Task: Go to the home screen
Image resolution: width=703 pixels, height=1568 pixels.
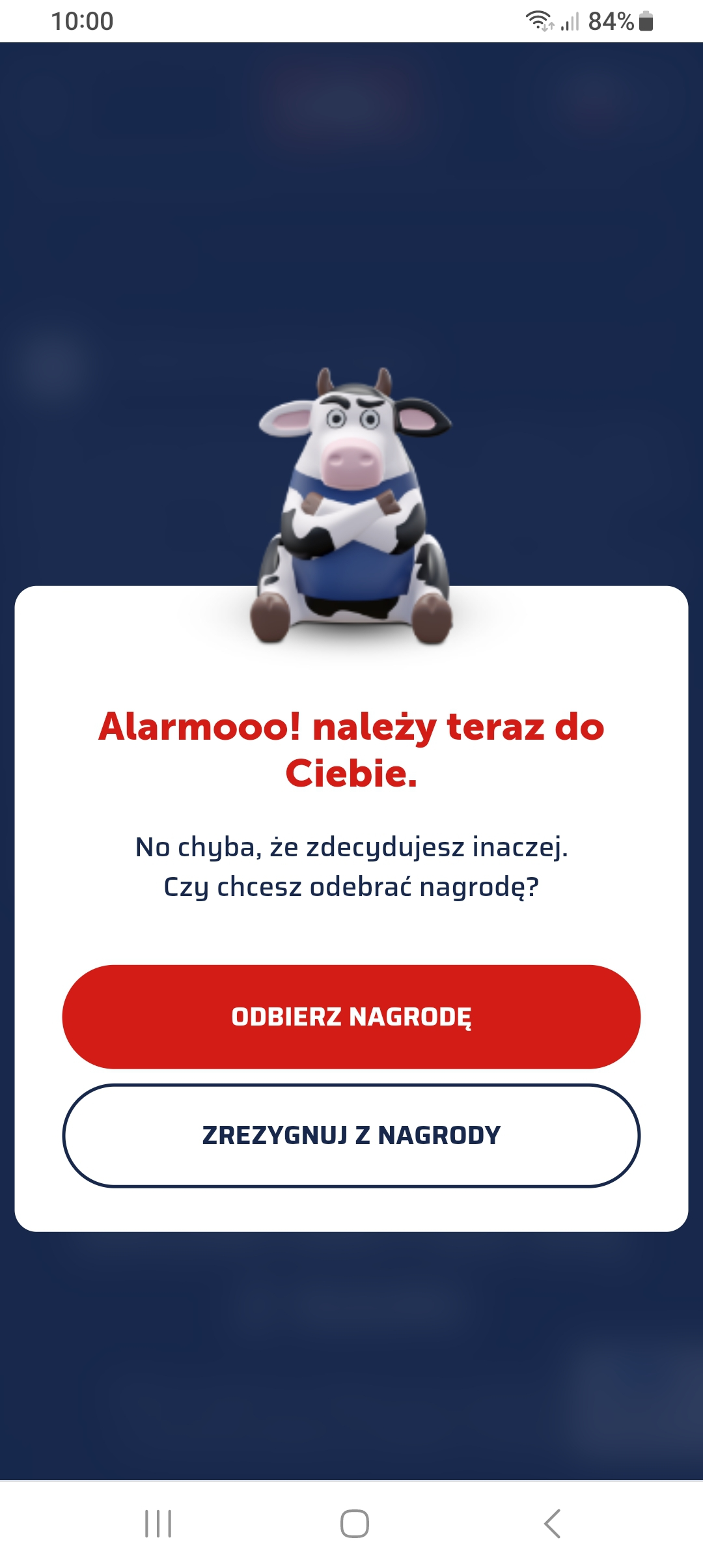Action: [355, 1524]
